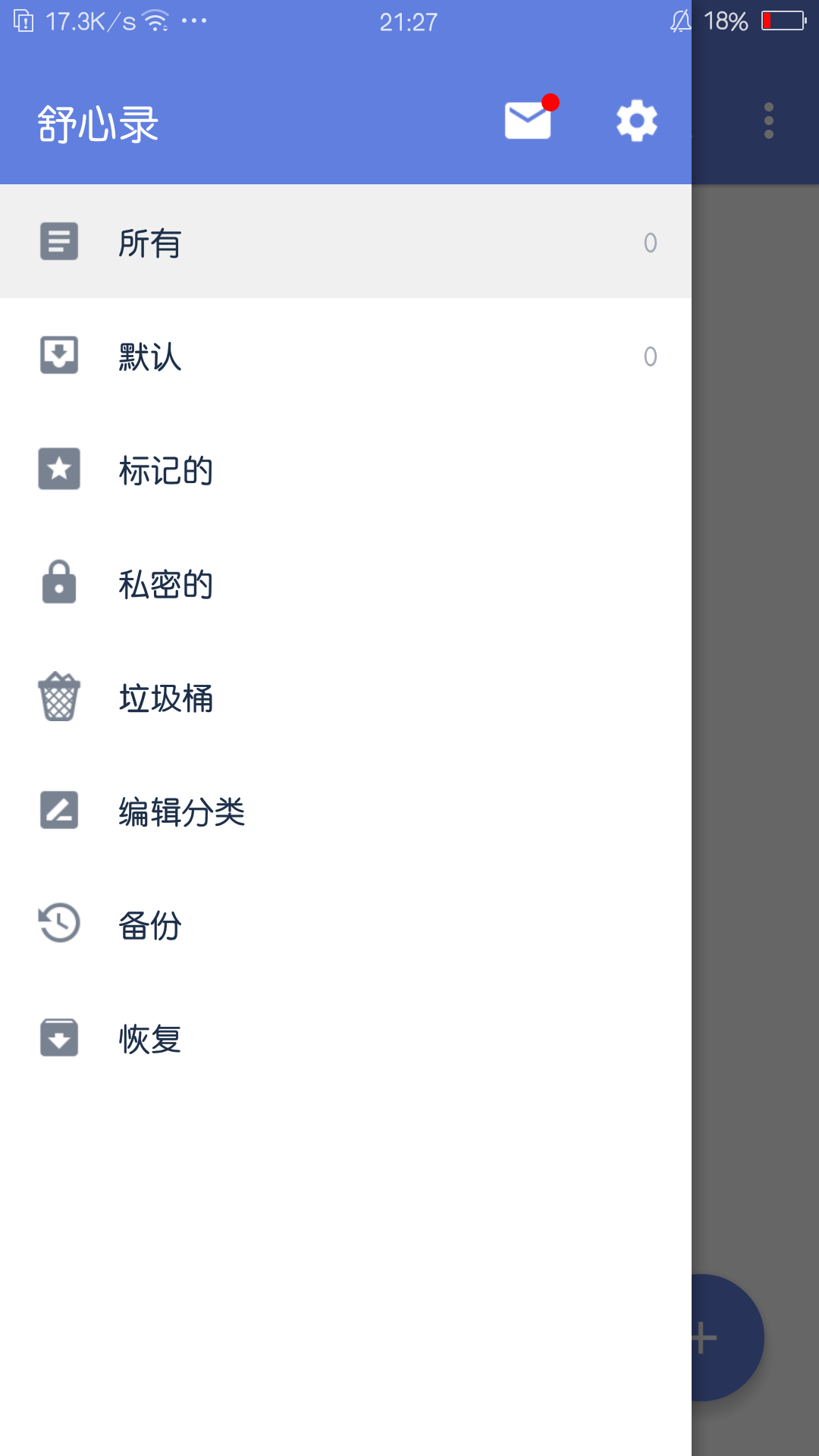Choose 备份 to back up notes
Screen dimensions: 819x1456
345,925
